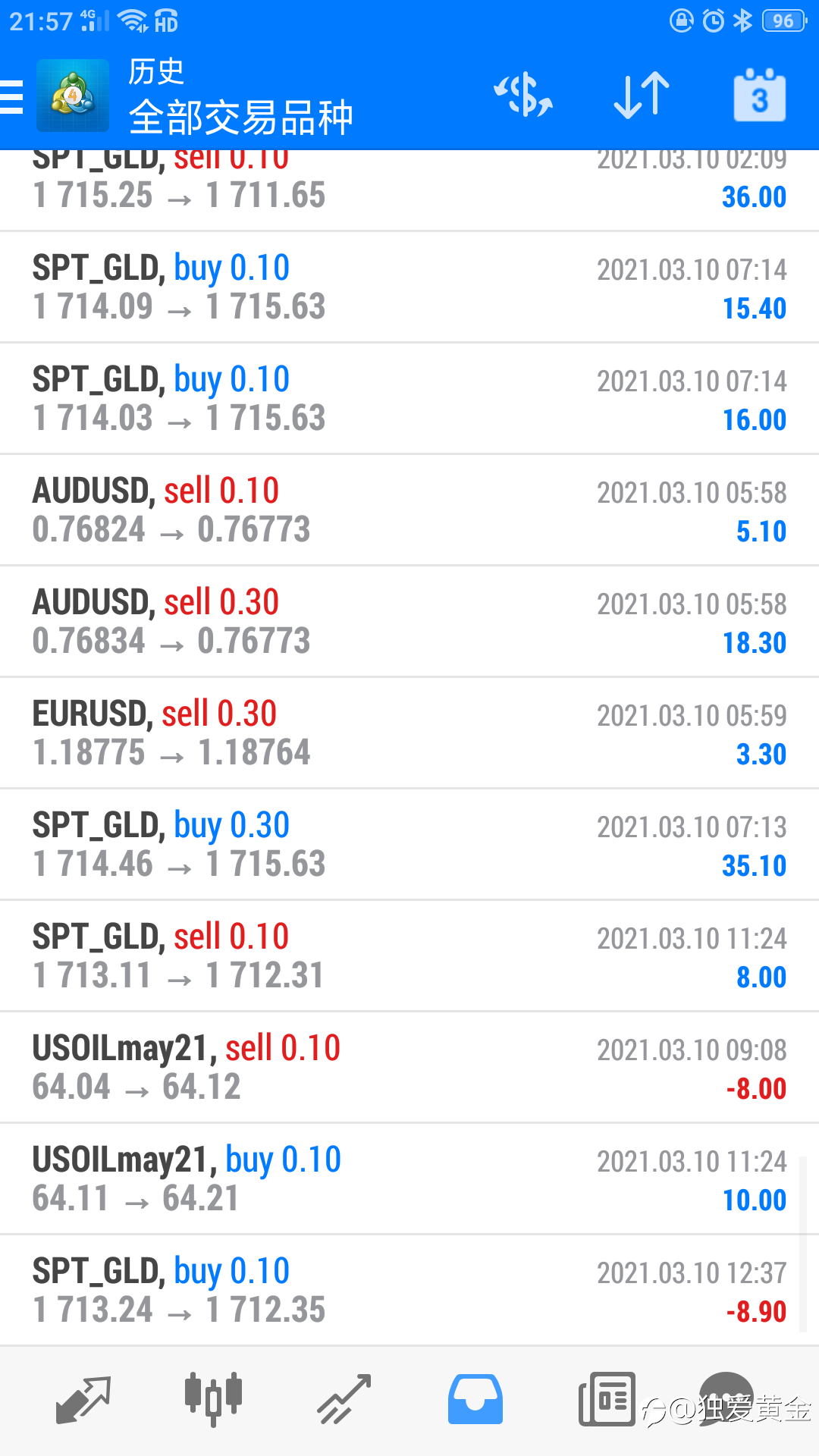Viewport: 819px width, 1456px height.
Task: Expand SPT_GLD buy at 1713.24
Action: (409, 1291)
